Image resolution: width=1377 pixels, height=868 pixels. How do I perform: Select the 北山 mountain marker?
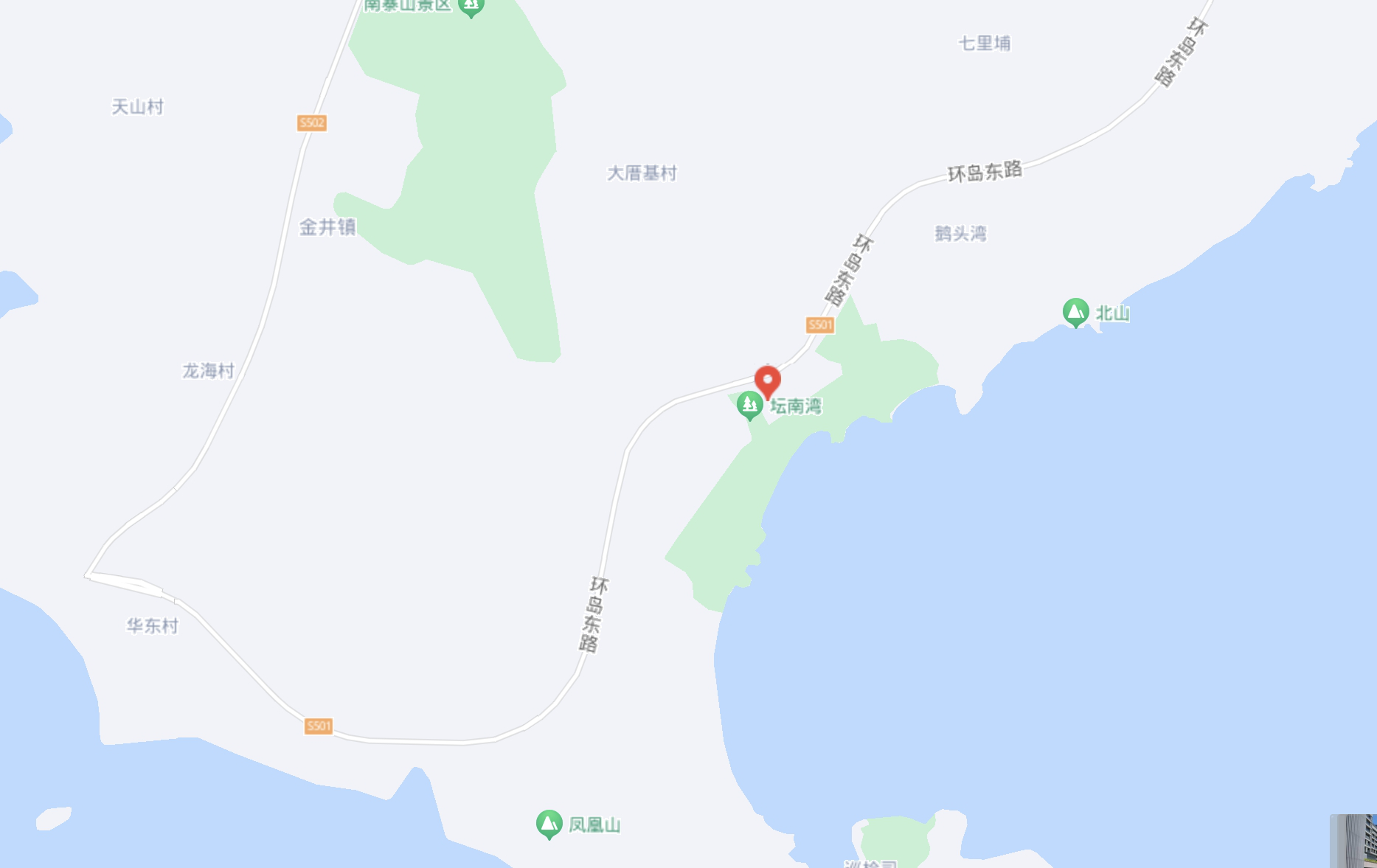1075,312
